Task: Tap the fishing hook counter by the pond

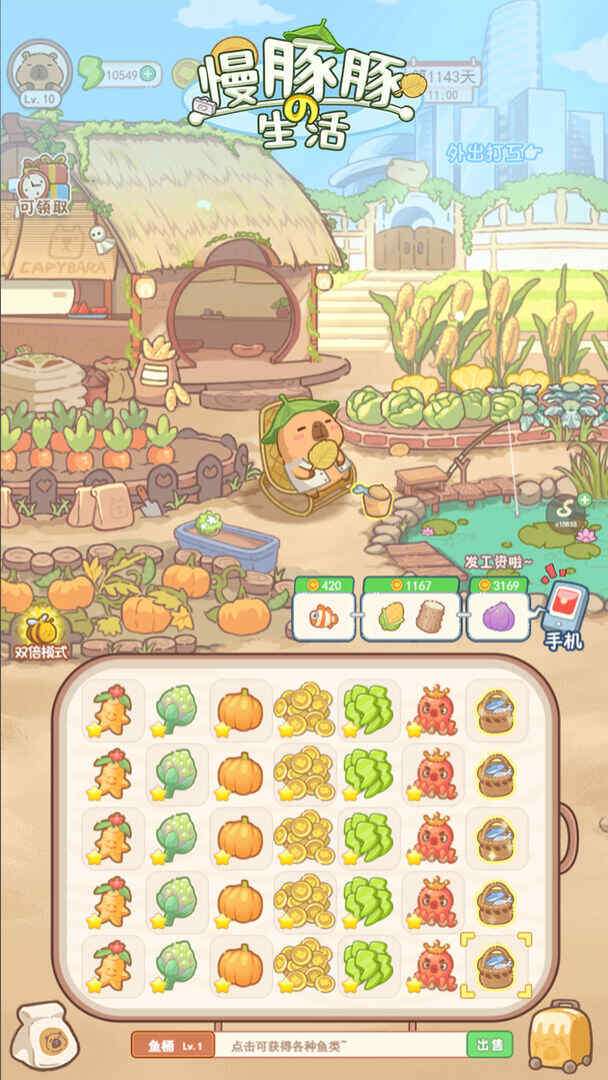Action: click(566, 510)
